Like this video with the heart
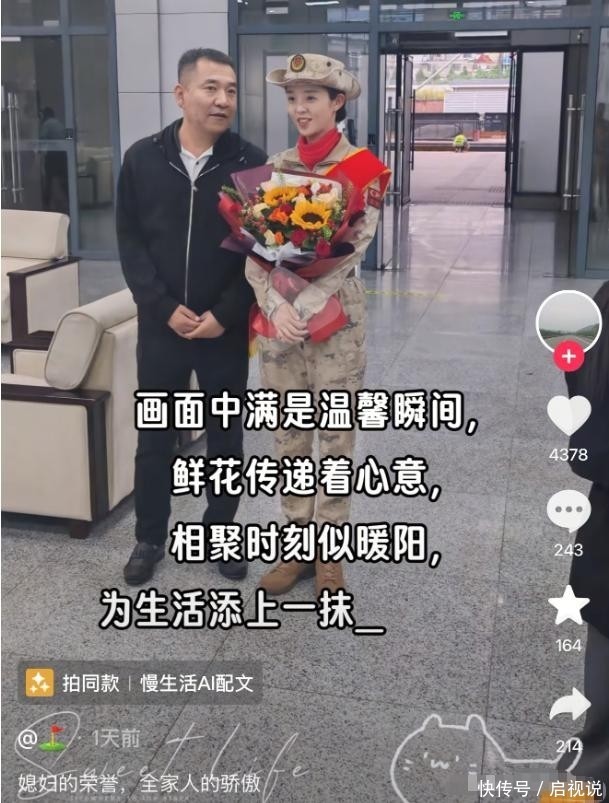609x803 pixels. click(x=569, y=416)
